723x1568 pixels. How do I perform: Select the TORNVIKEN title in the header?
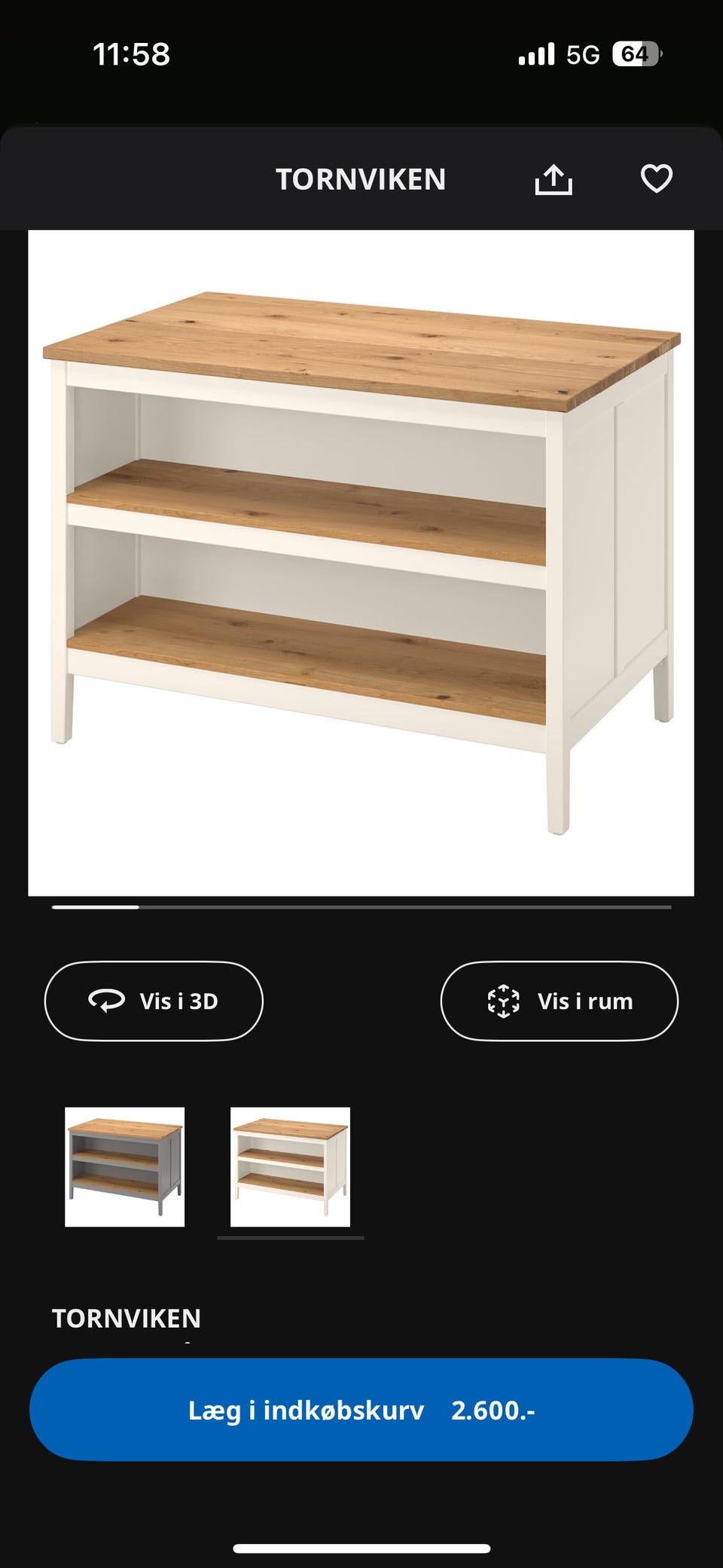click(361, 179)
